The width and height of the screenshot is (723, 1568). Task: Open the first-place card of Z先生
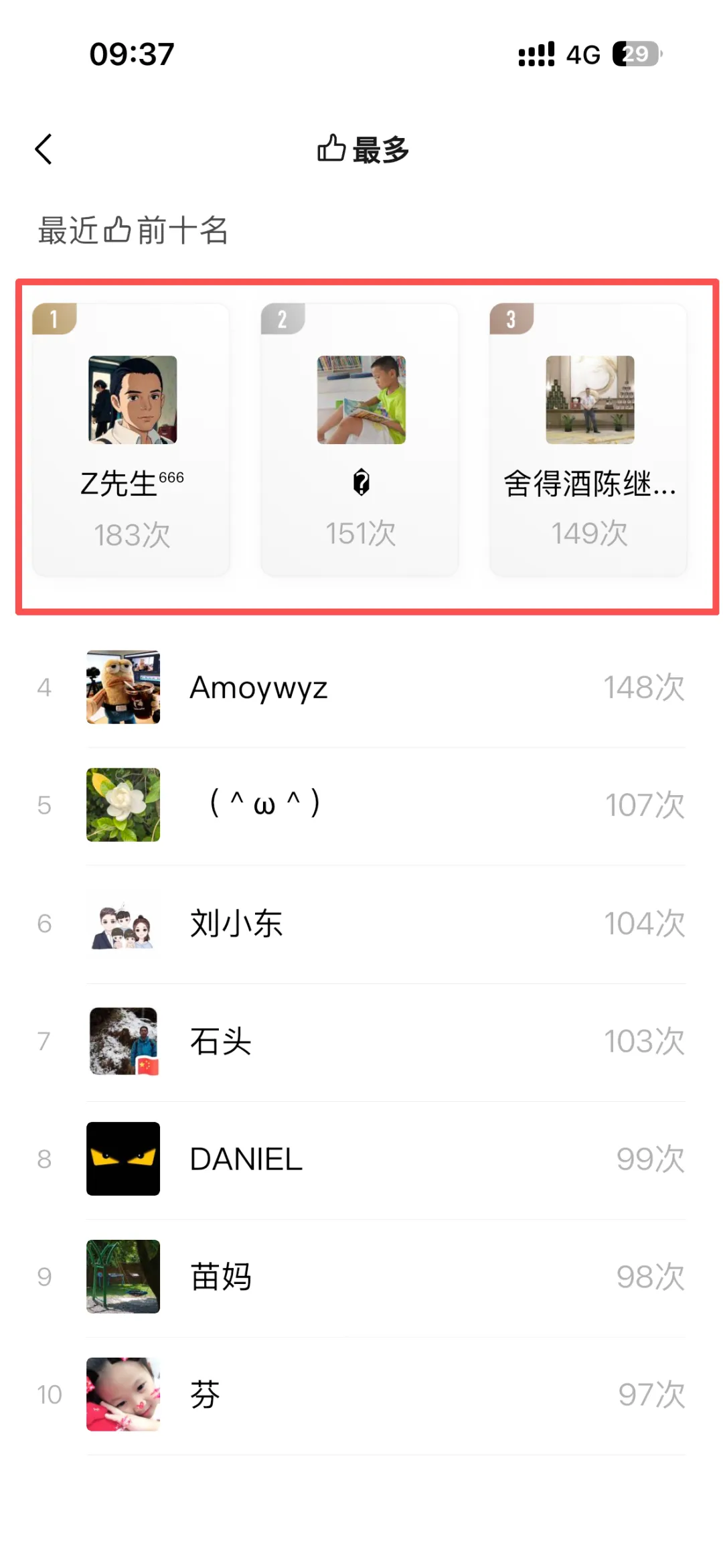(131, 440)
